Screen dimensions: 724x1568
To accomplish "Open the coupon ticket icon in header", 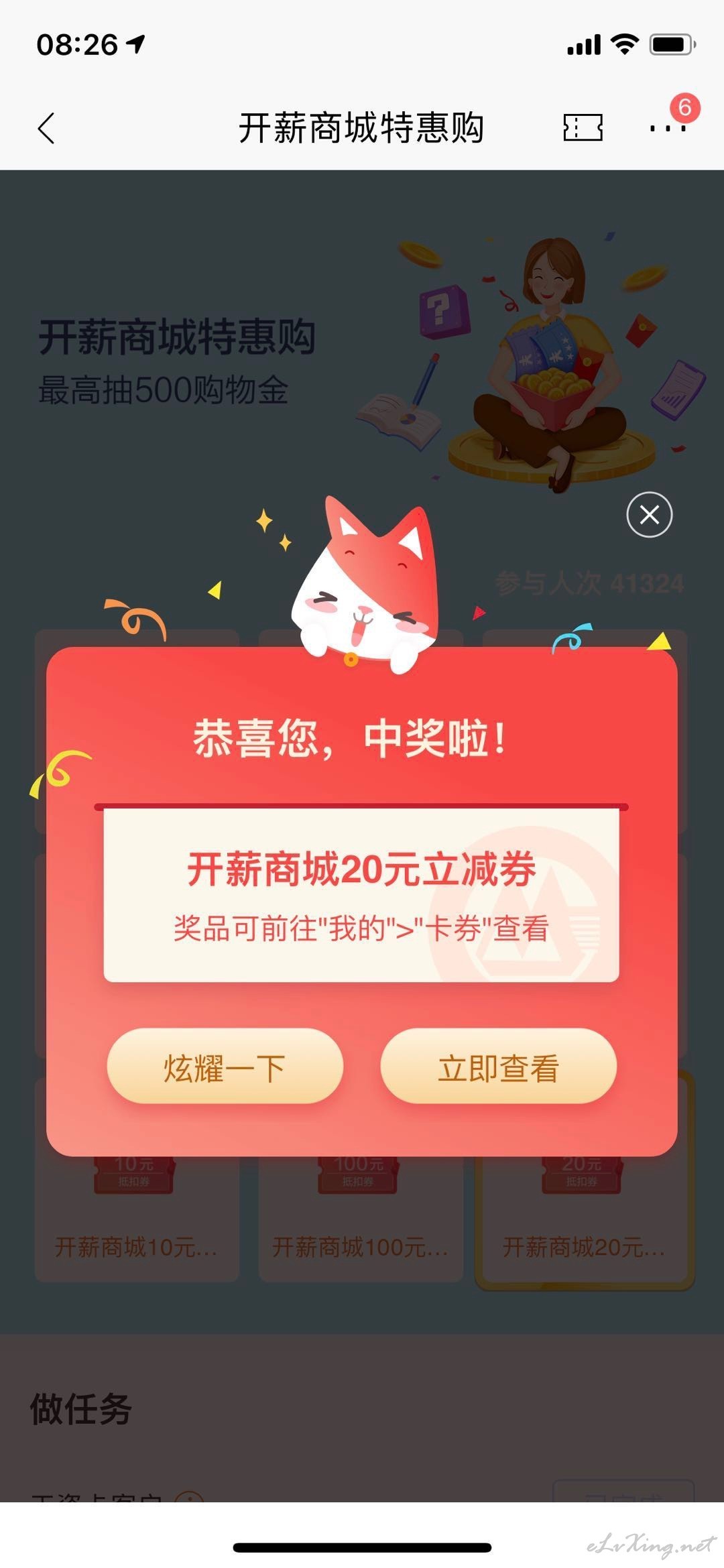I will pyautogui.click(x=583, y=127).
